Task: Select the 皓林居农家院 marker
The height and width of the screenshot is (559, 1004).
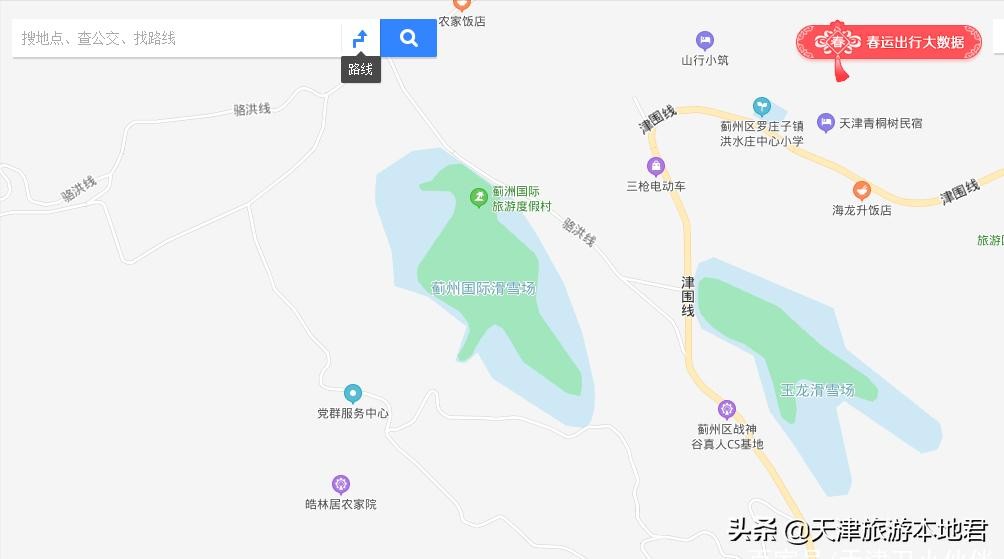Action: pos(341,485)
